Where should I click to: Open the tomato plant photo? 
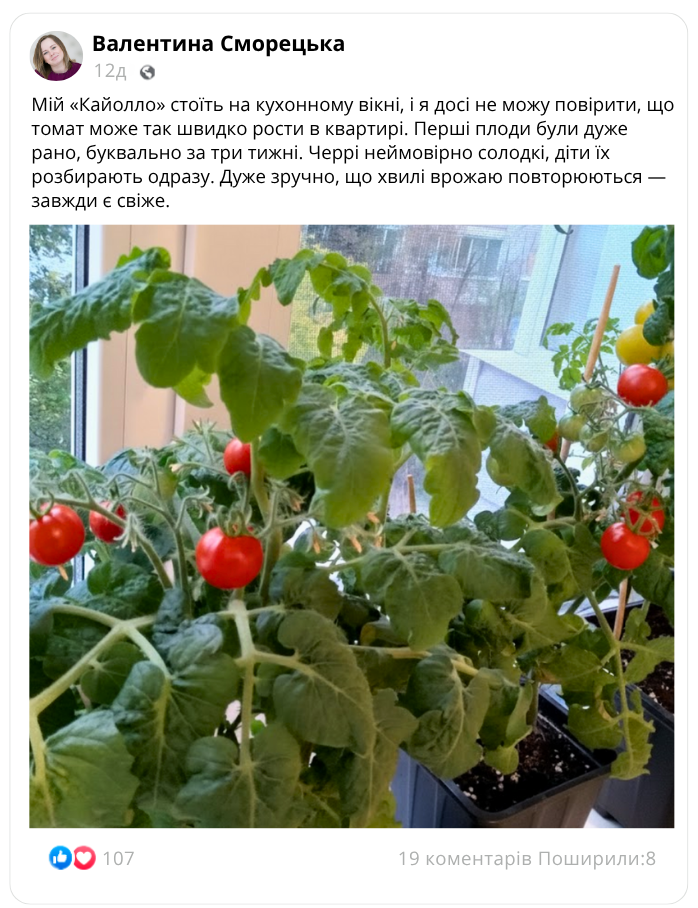[x=351, y=526]
